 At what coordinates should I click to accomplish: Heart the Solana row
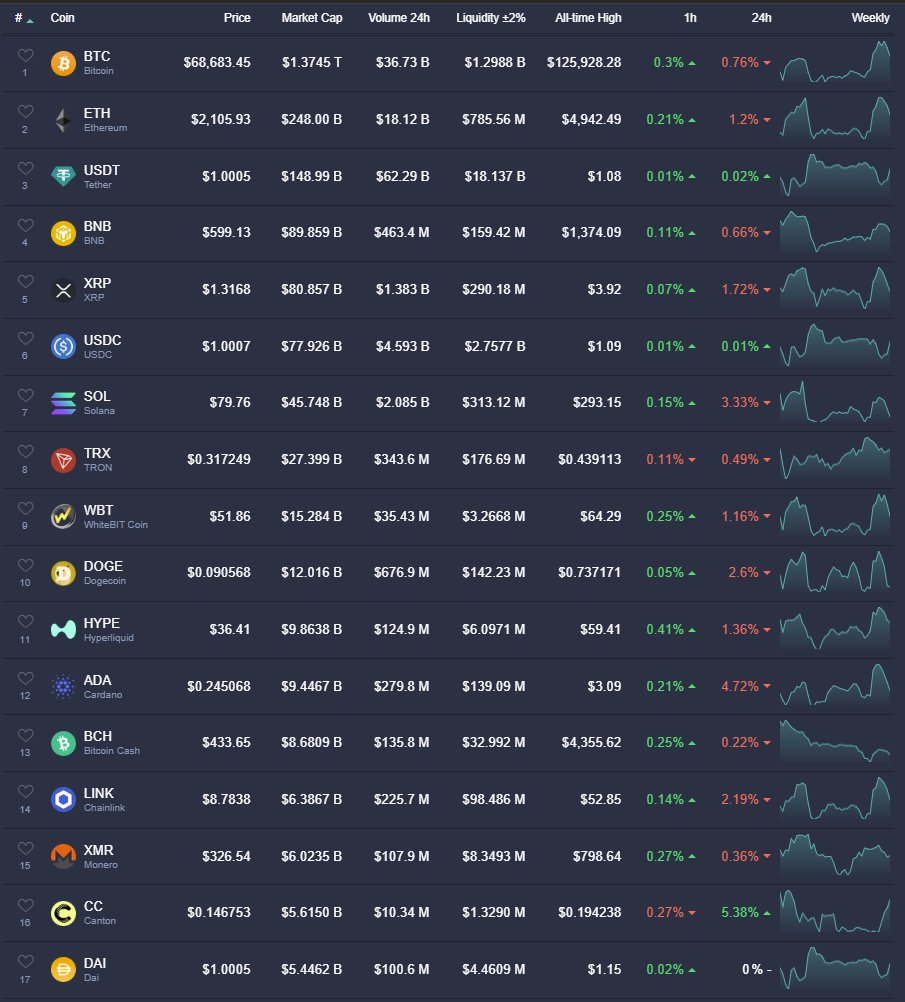[25, 396]
